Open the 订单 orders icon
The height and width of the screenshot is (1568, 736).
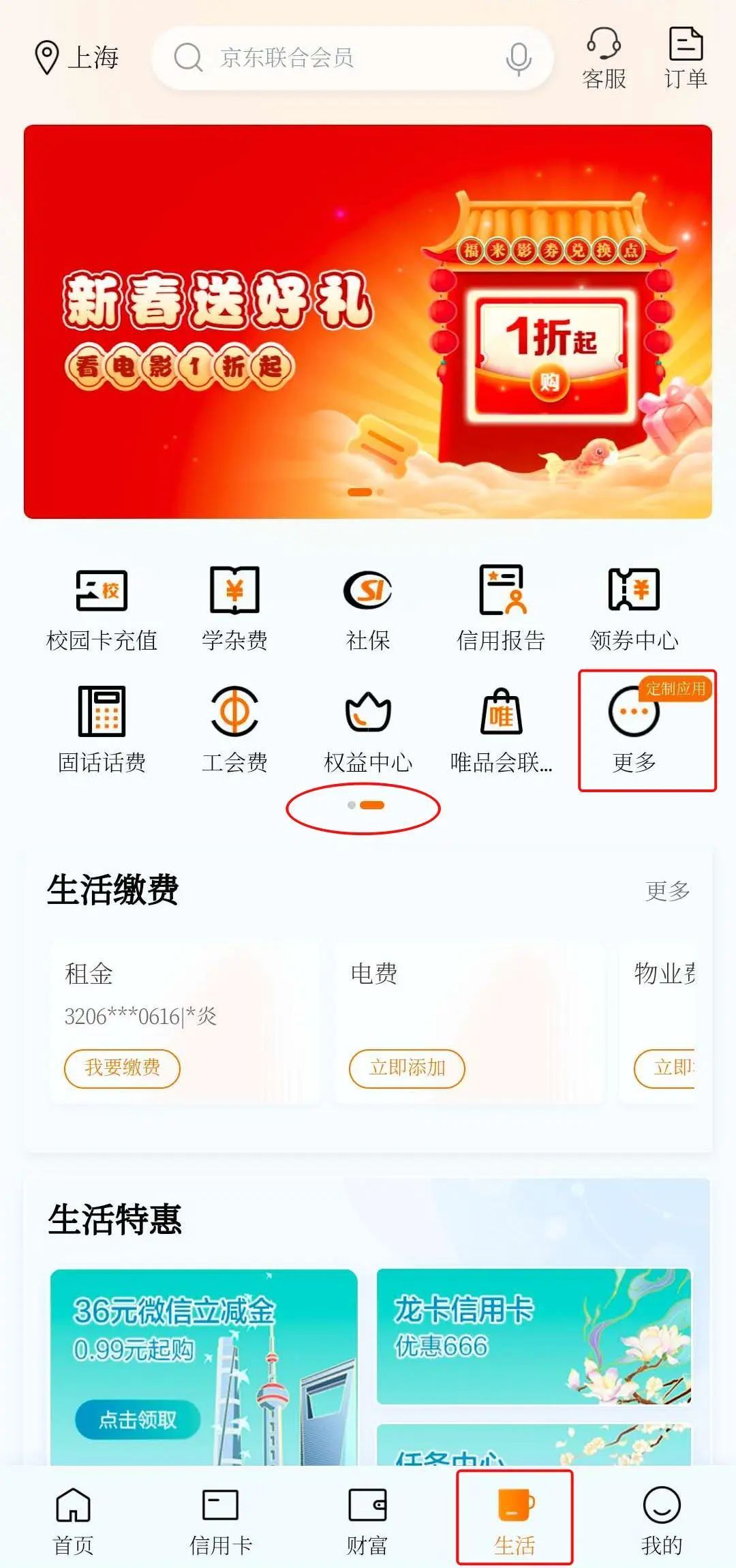[x=686, y=59]
